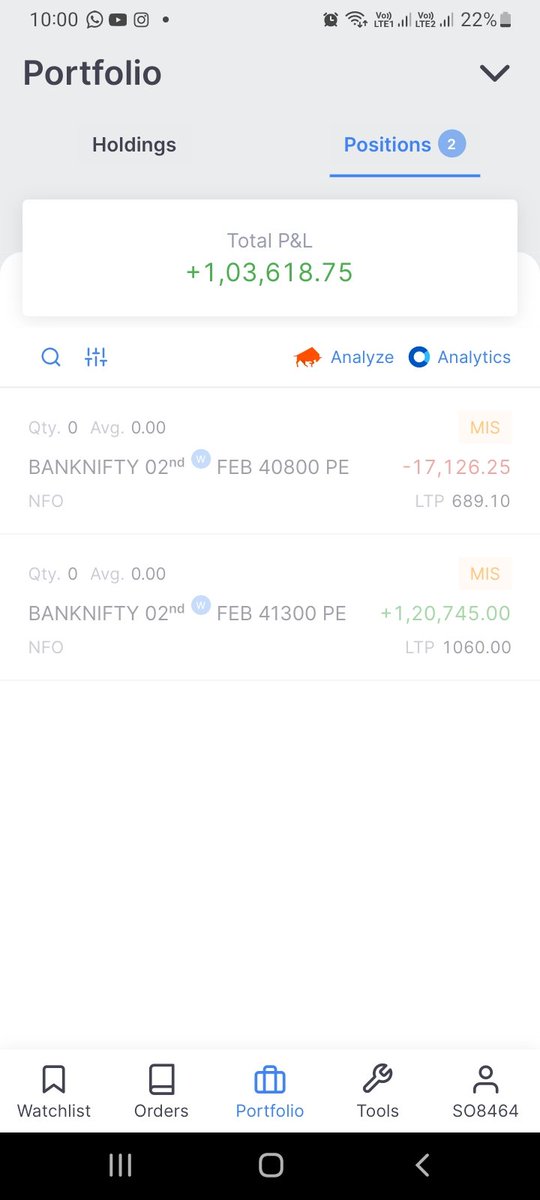Screen dimensions: 540x1200
Task: Open the Tools tab
Action: (x=377, y=1092)
